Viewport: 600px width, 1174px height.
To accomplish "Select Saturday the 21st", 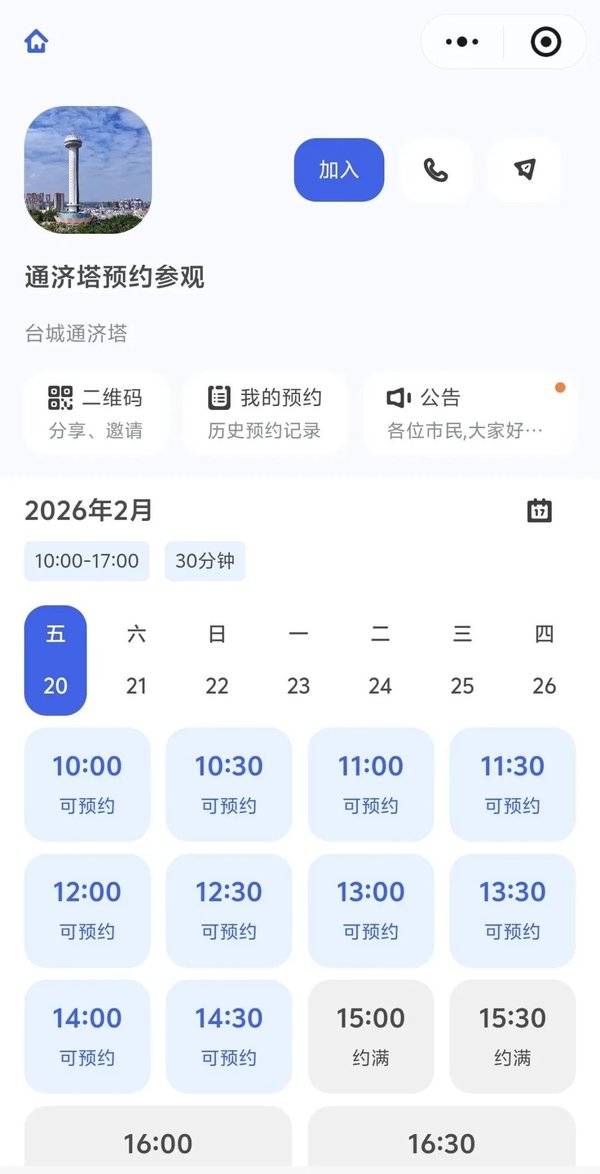I will point(137,660).
